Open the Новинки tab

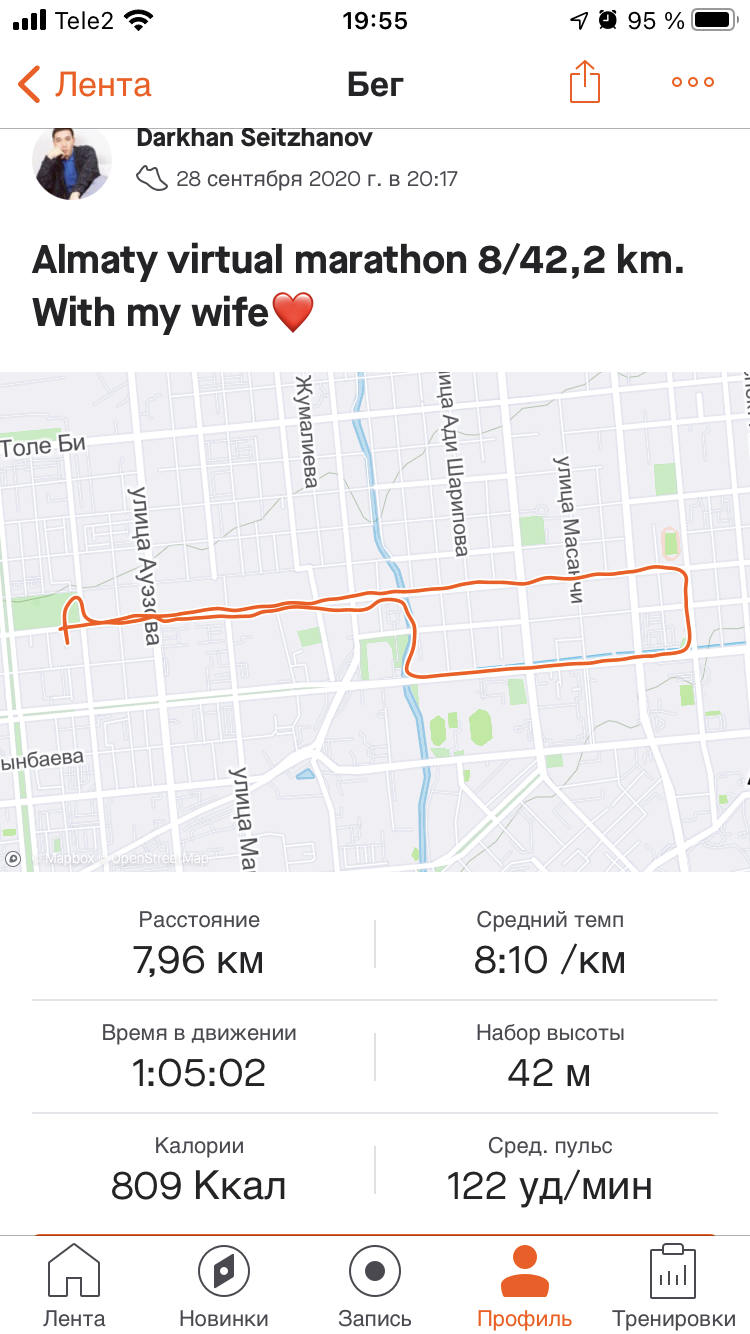click(x=223, y=1286)
